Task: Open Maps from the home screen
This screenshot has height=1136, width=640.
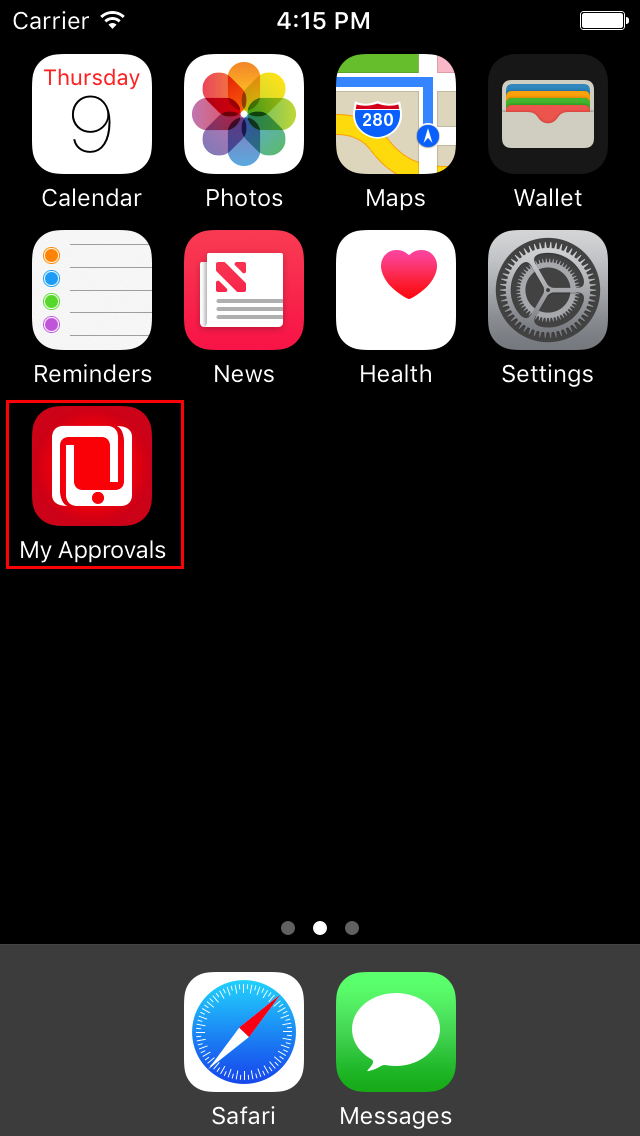Action: pos(396,115)
